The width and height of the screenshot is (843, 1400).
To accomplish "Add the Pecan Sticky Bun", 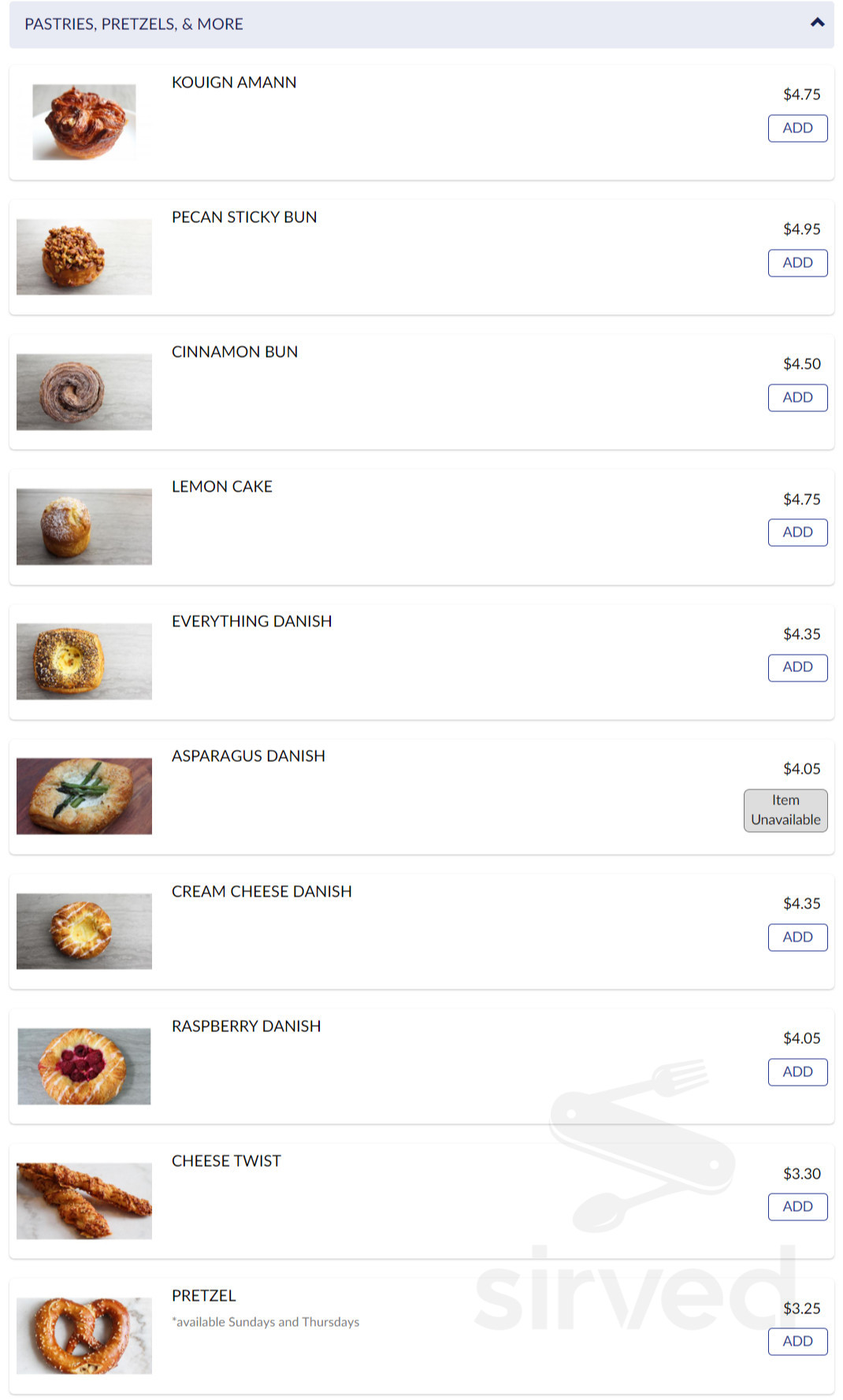I will pos(797,262).
